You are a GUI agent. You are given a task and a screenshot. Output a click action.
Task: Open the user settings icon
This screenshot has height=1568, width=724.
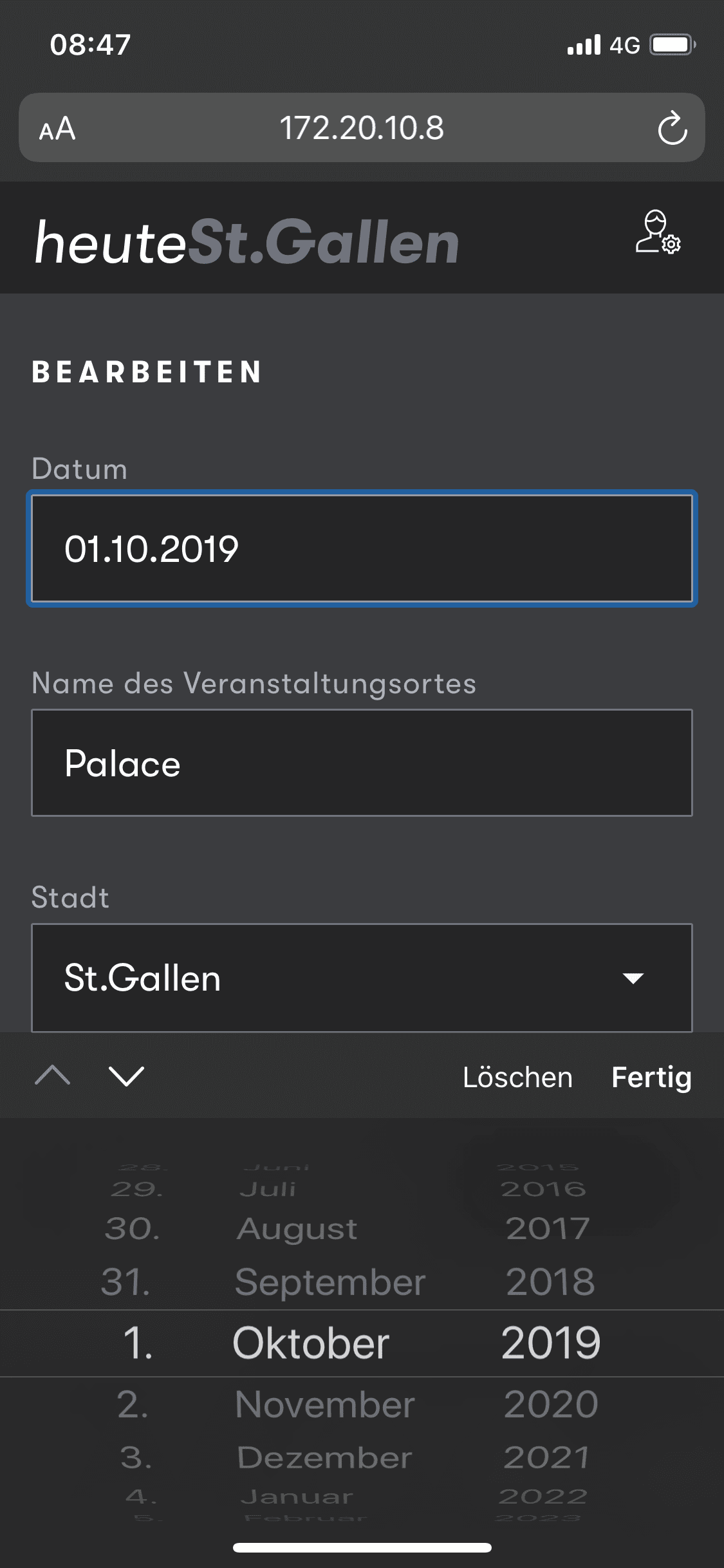(658, 232)
